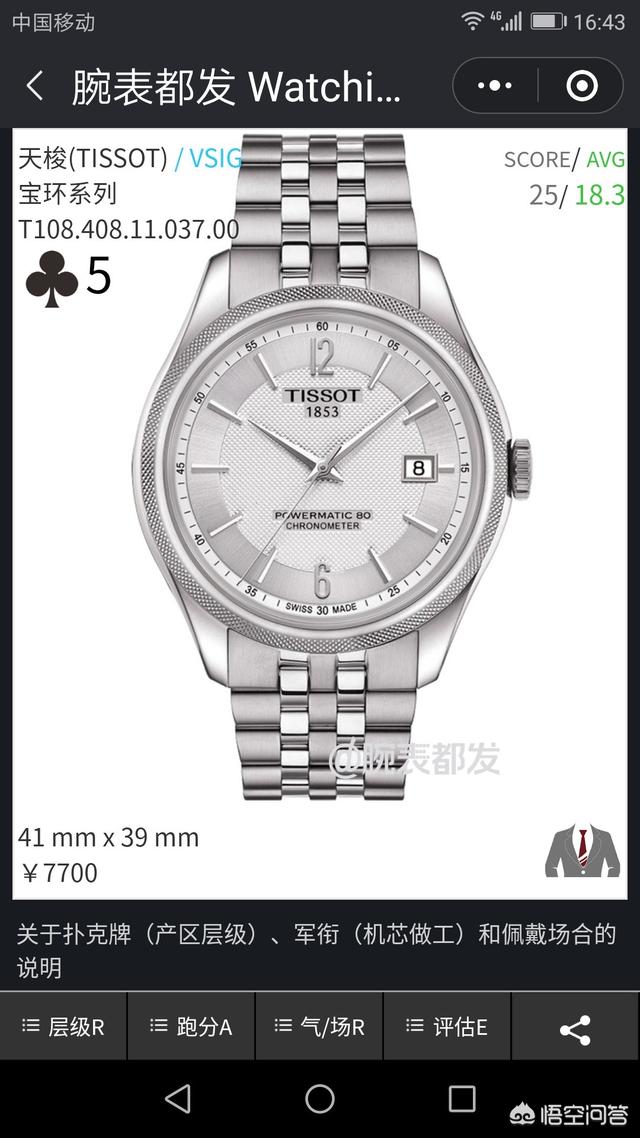The image size is (640, 1138).
Task: Go back using the header arrow
Action: 34,87
